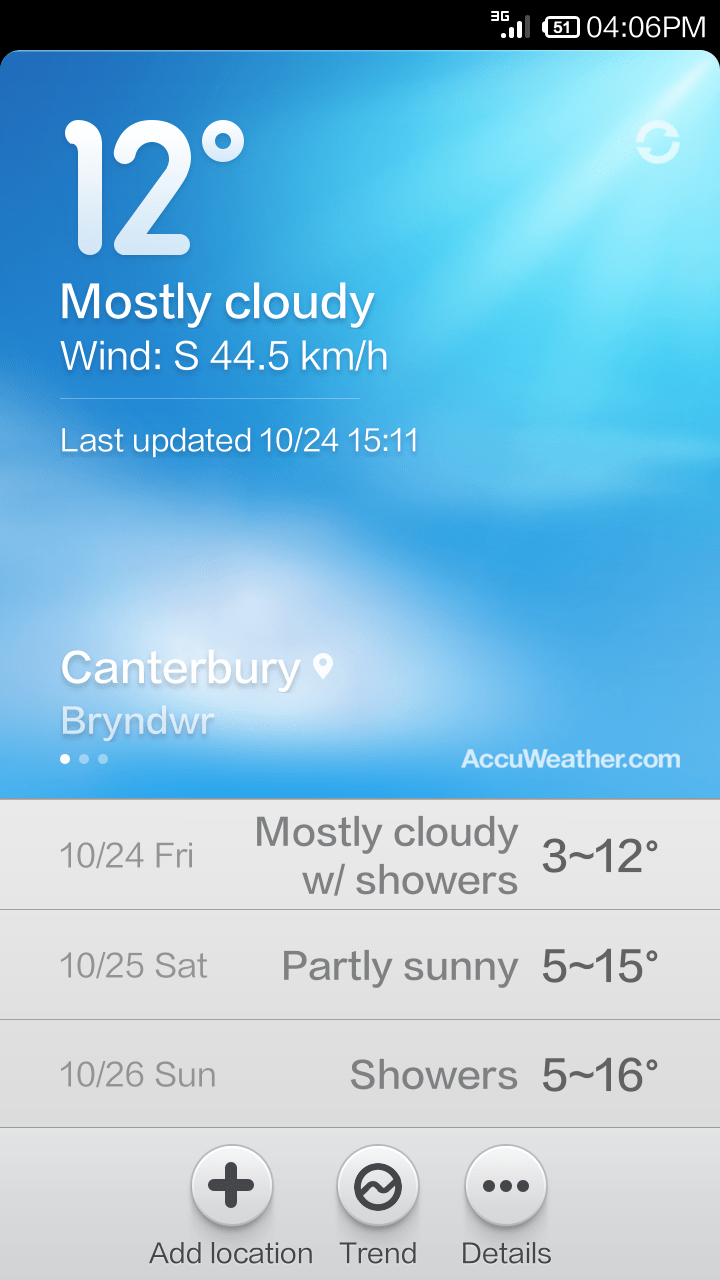Open the temperature Trend view
Viewport: 720px width, 1280px height.
tap(377, 1184)
